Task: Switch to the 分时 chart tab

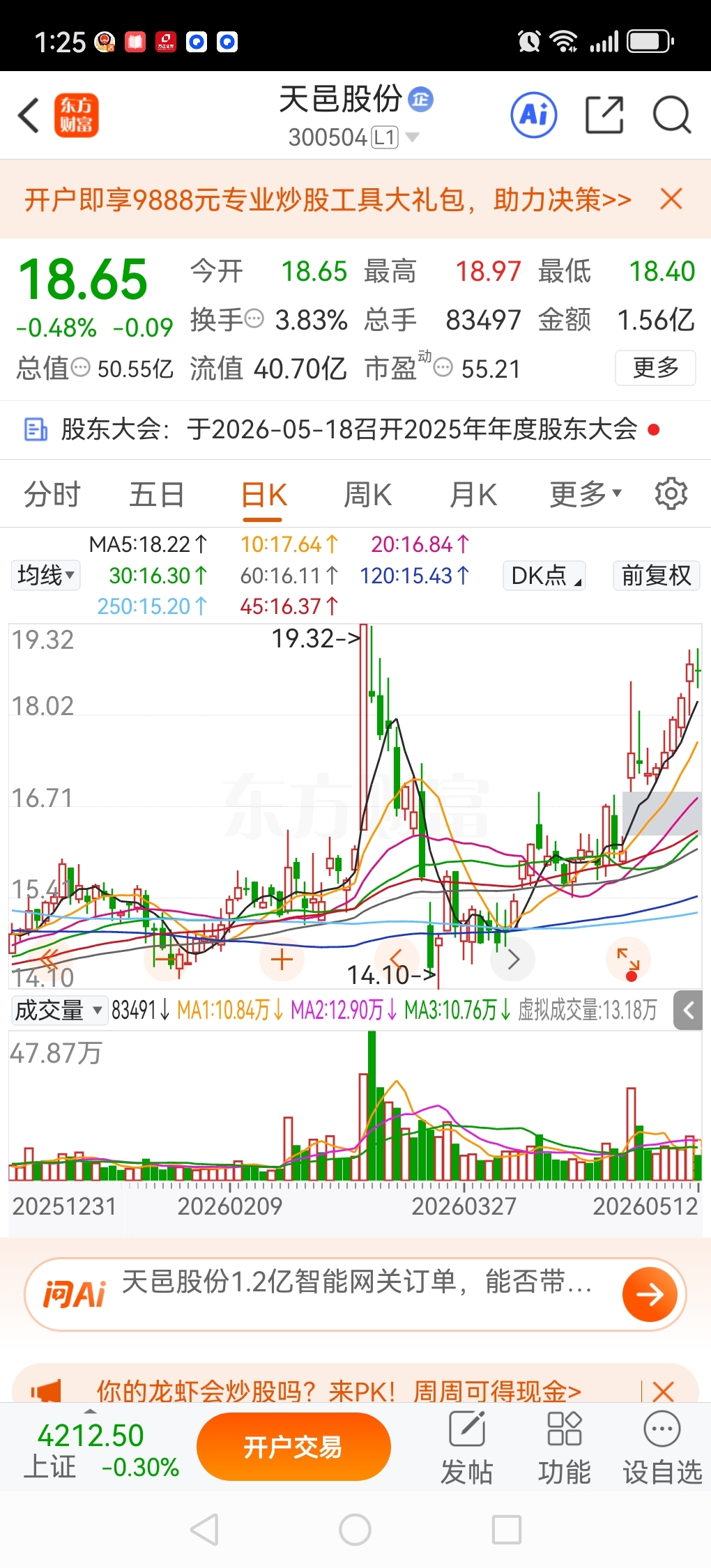Action: click(52, 495)
